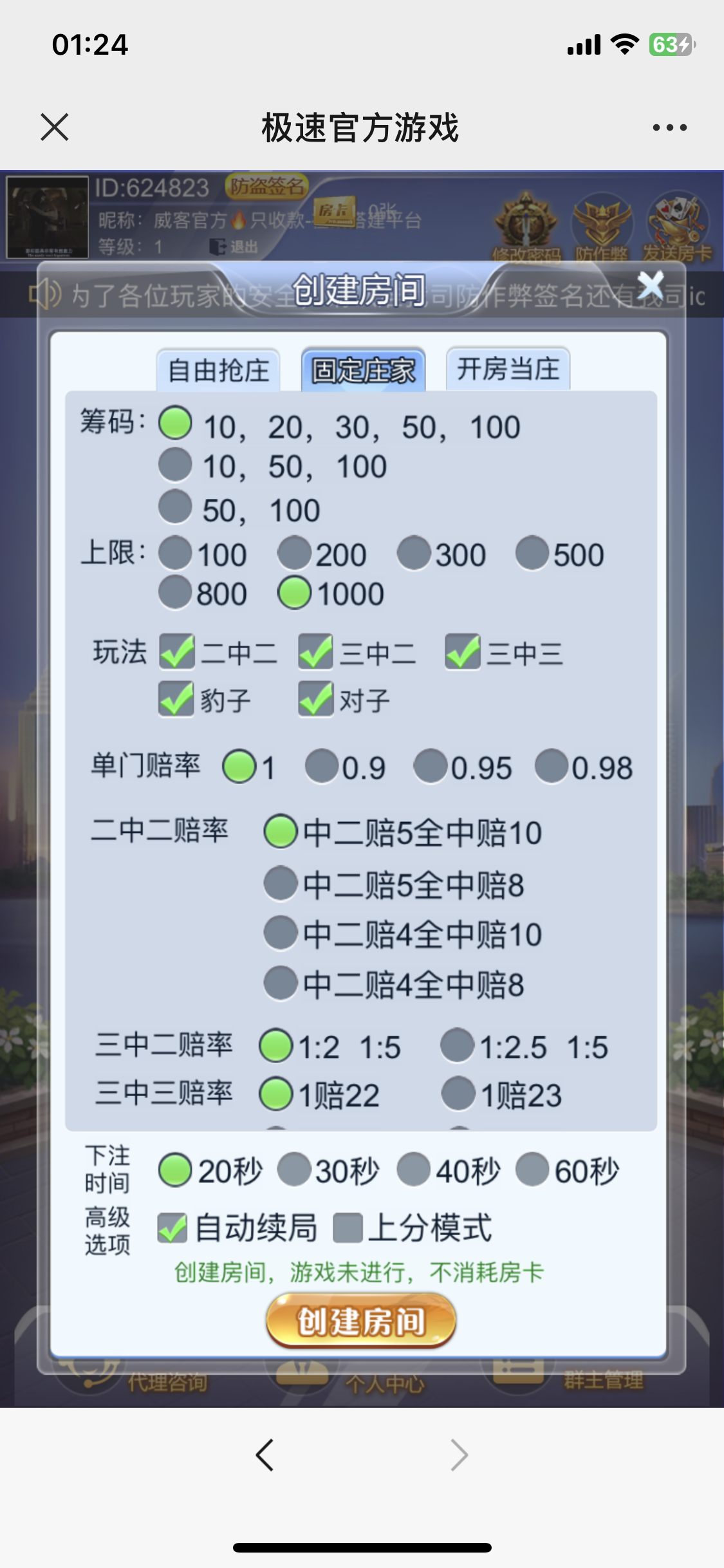
Task: Select chip set 50, 100
Action: pos(175,507)
